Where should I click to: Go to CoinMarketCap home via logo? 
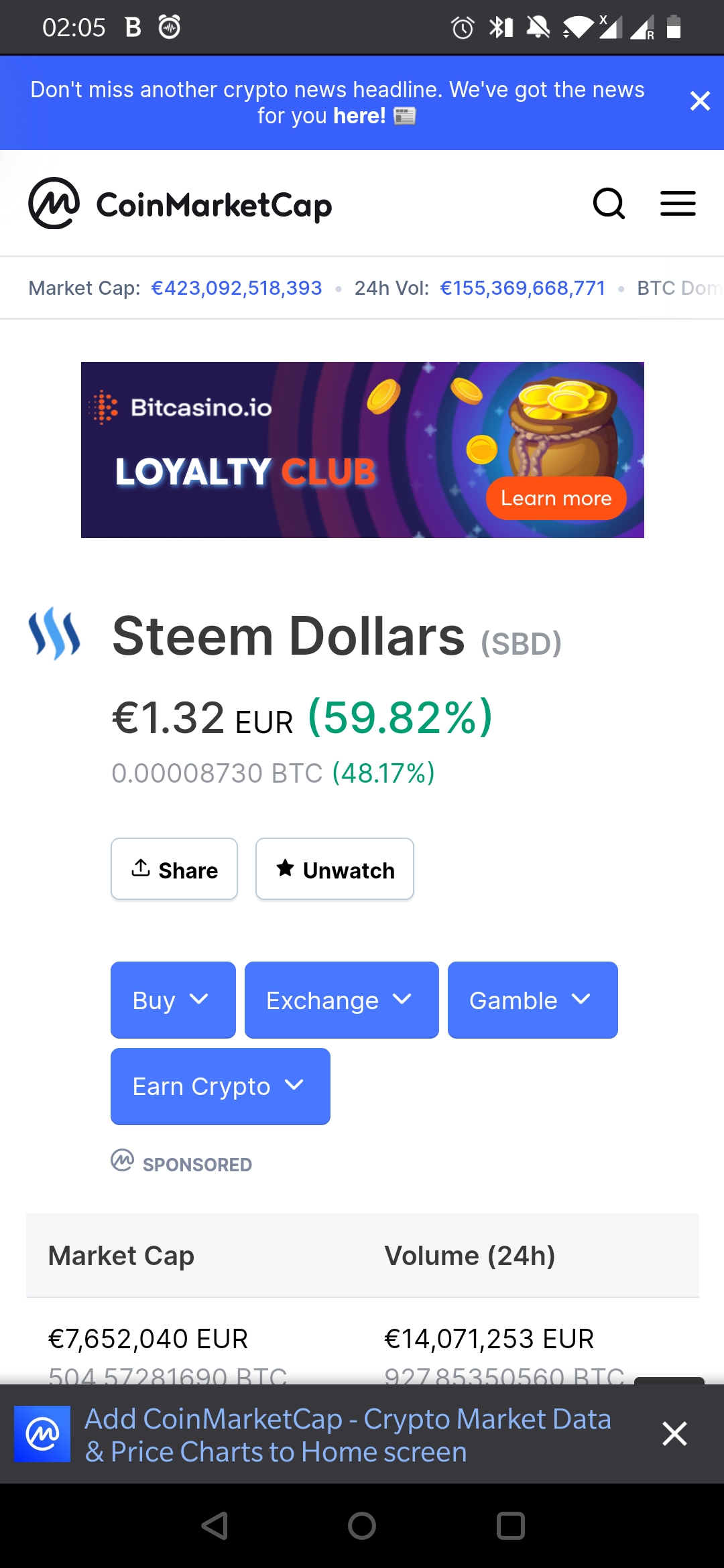click(180, 204)
